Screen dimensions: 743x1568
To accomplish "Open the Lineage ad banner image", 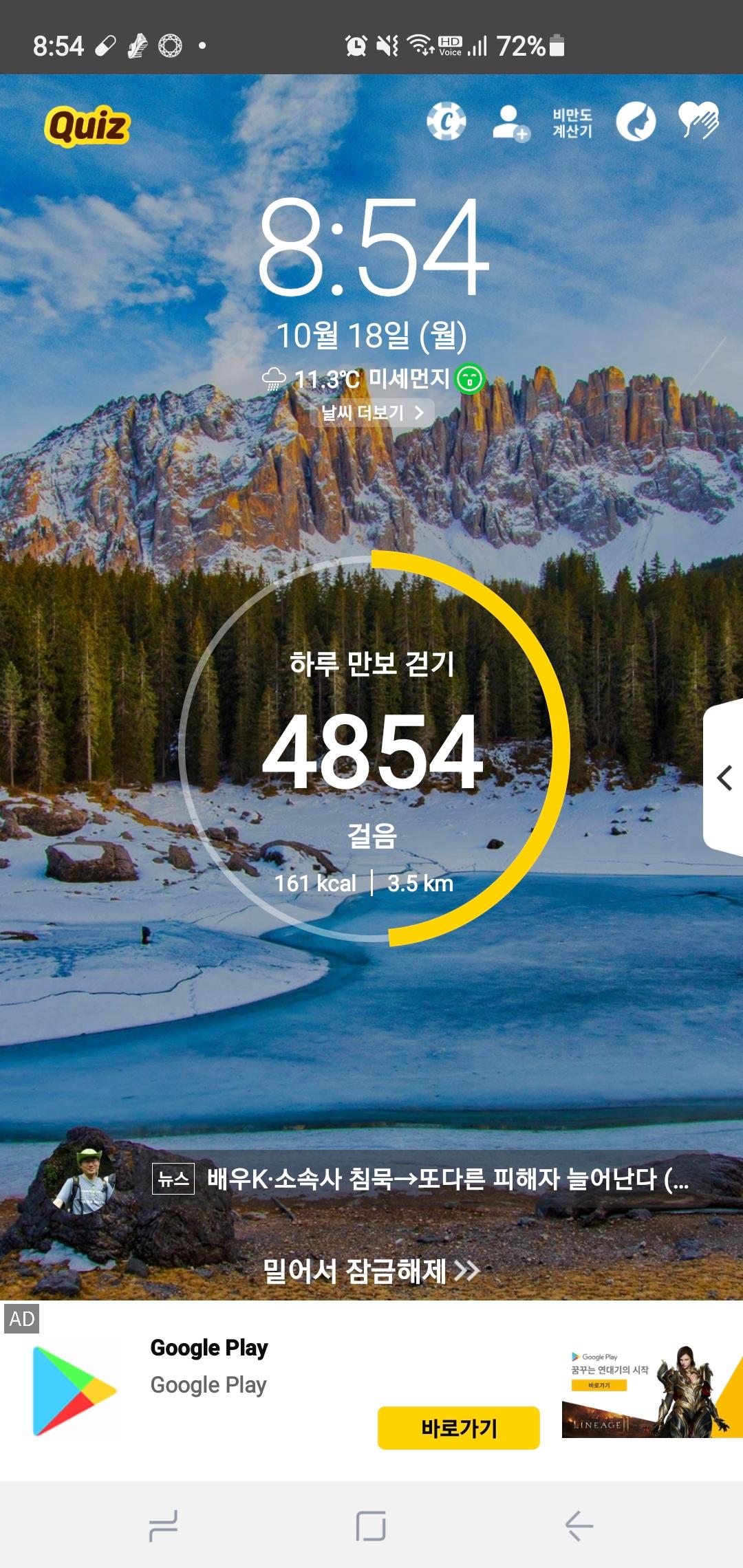I will click(x=650, y=1392).
